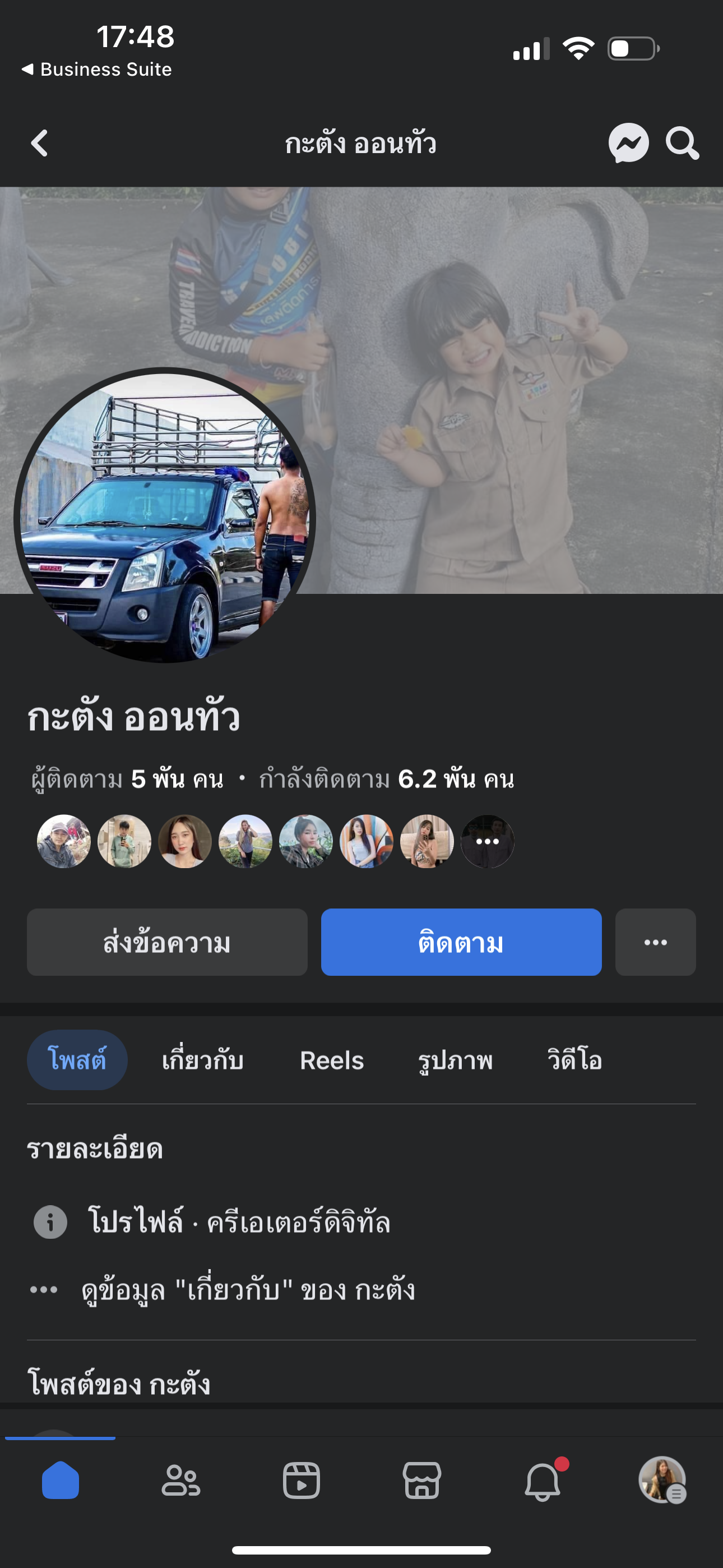Open the รูปภาพ tab

click(455, 1060)
